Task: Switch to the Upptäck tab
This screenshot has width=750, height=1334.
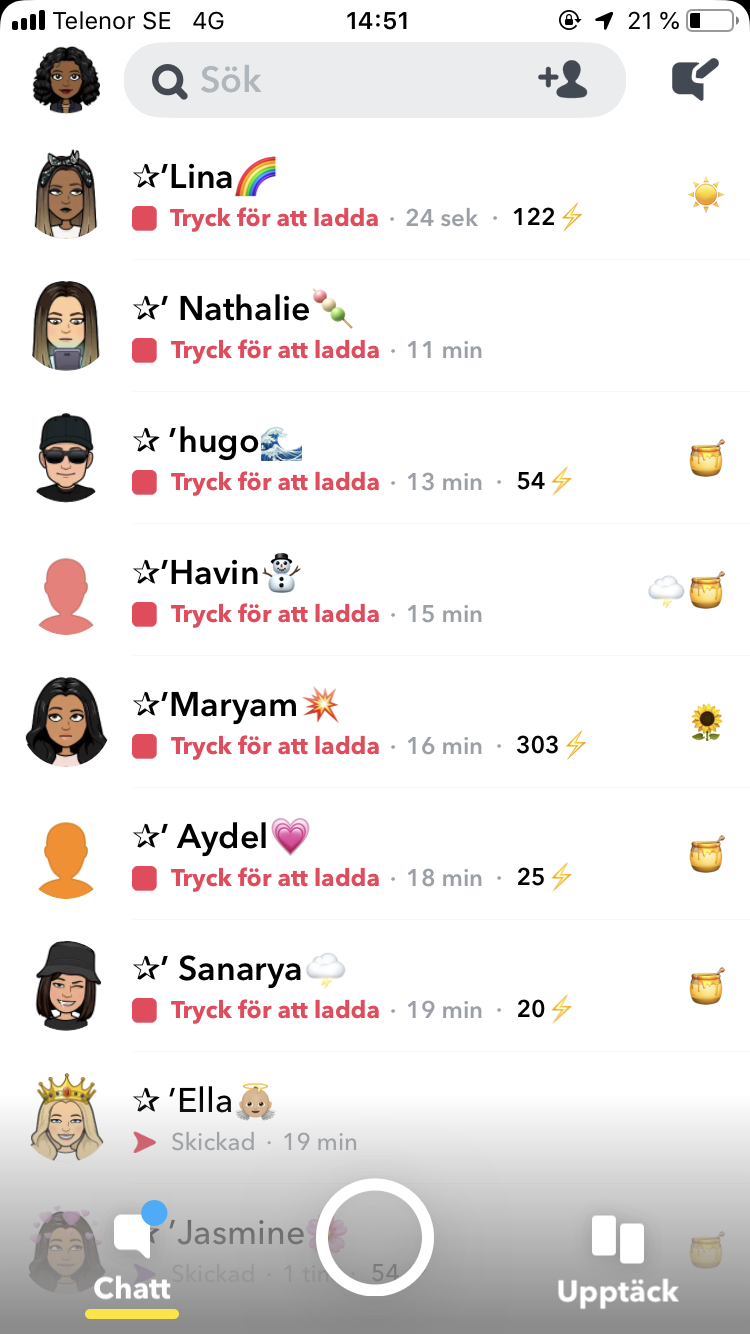Action: (617, 1258)
